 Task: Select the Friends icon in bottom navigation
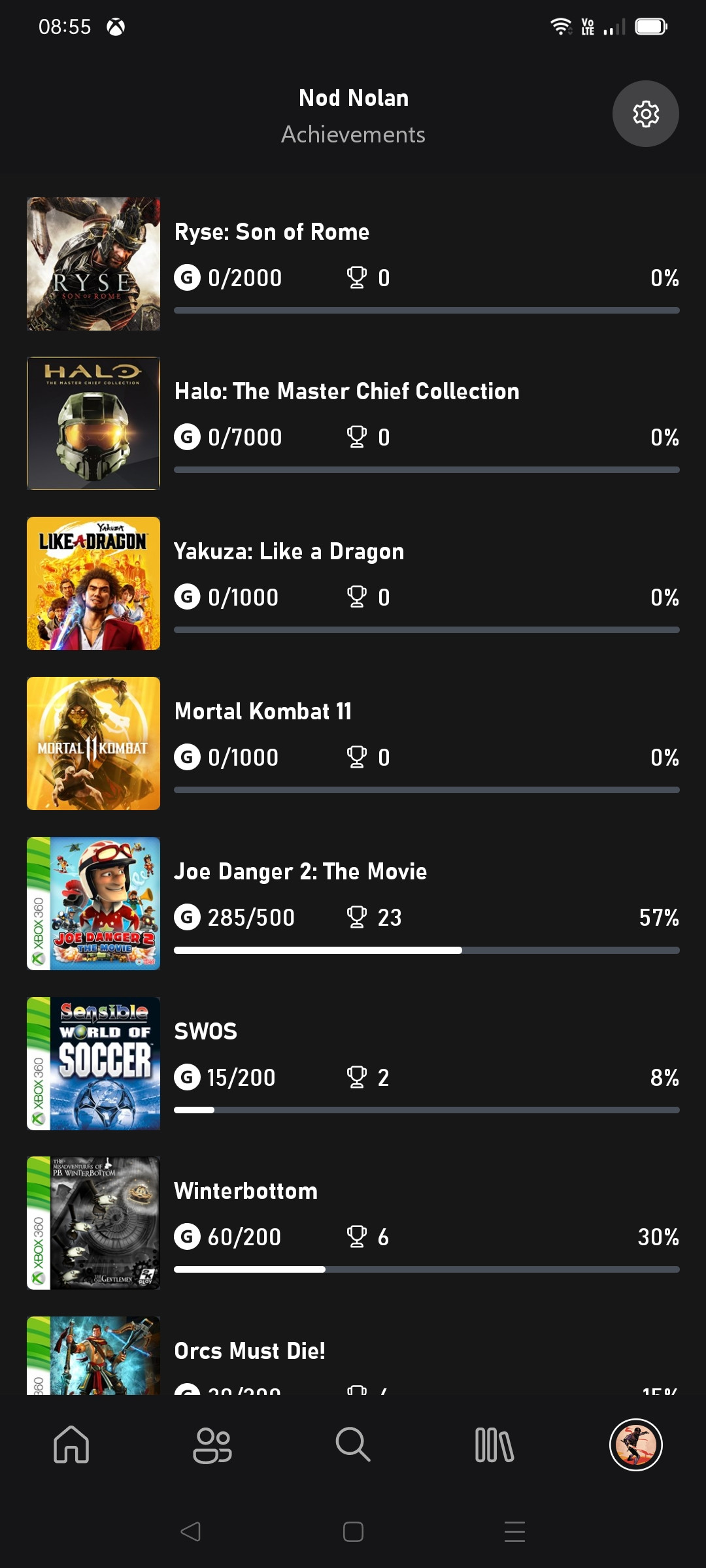(x=212, y=1445)
